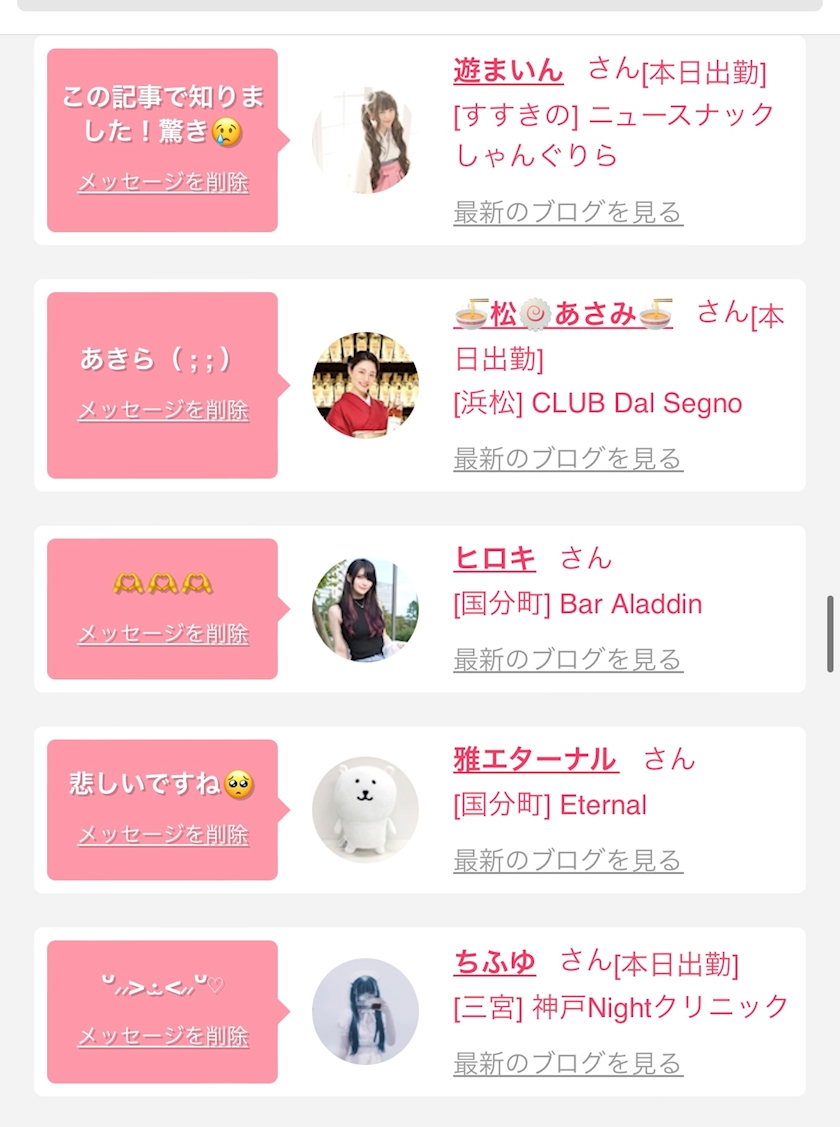The width and height of the screenshot is (840, 1127).
Task: Open 遊まいん's profile name link
Action: coord(508,70)
